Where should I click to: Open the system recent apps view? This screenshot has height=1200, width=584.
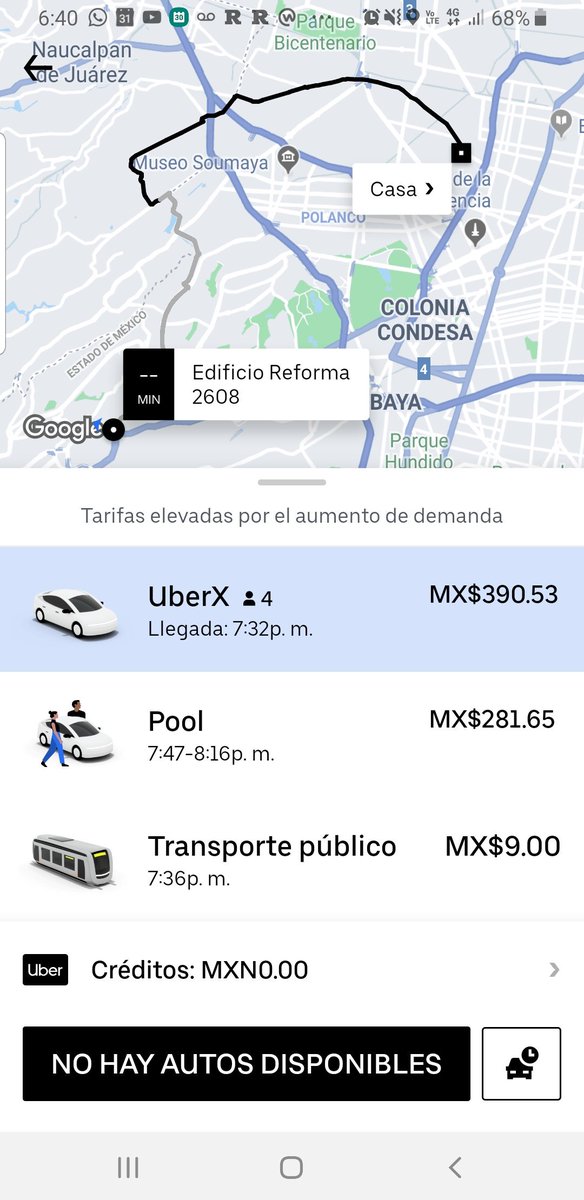click(128, 1167)
